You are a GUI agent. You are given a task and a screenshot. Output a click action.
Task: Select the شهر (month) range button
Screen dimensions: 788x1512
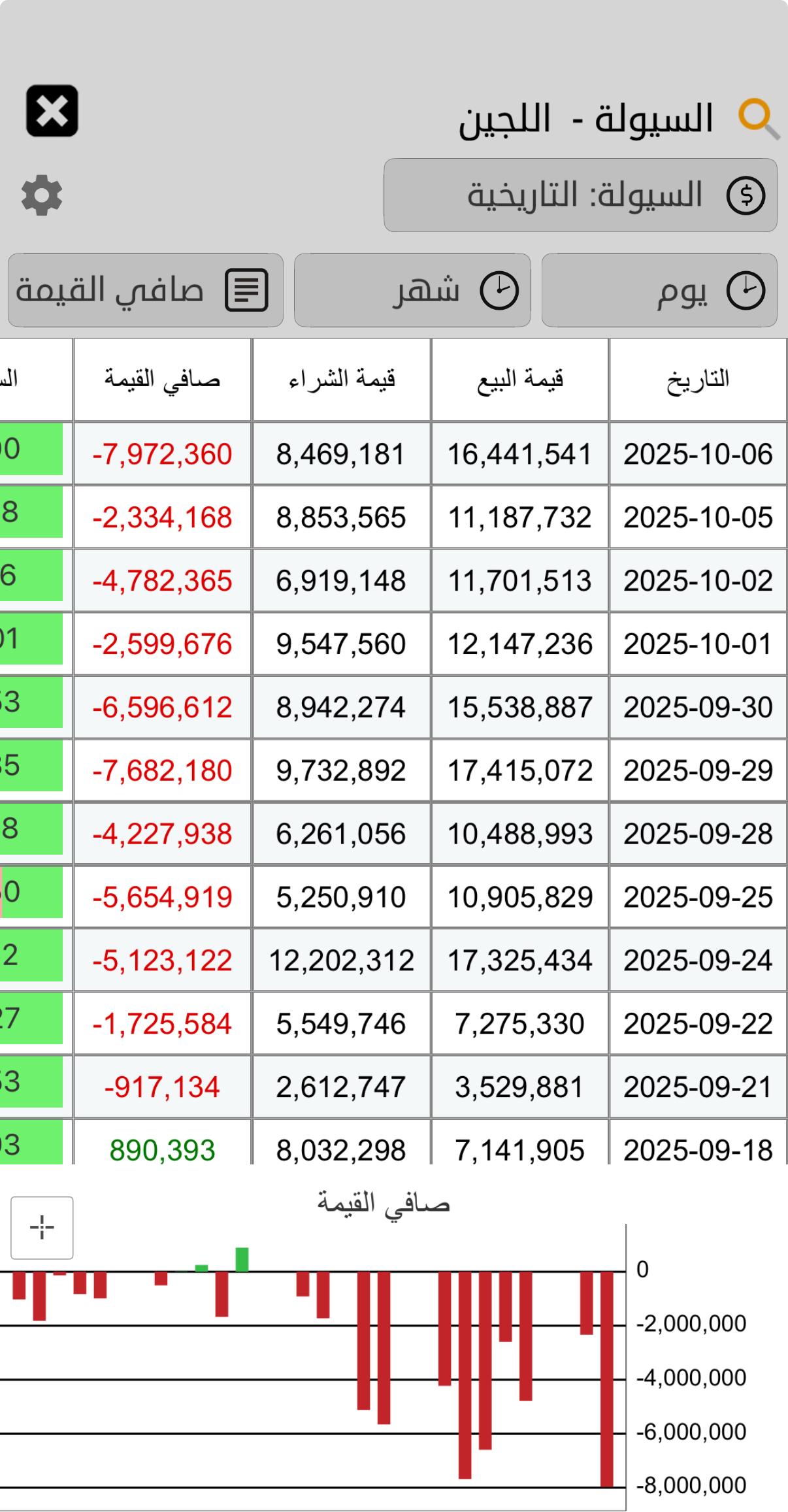(x=412, y=290)
